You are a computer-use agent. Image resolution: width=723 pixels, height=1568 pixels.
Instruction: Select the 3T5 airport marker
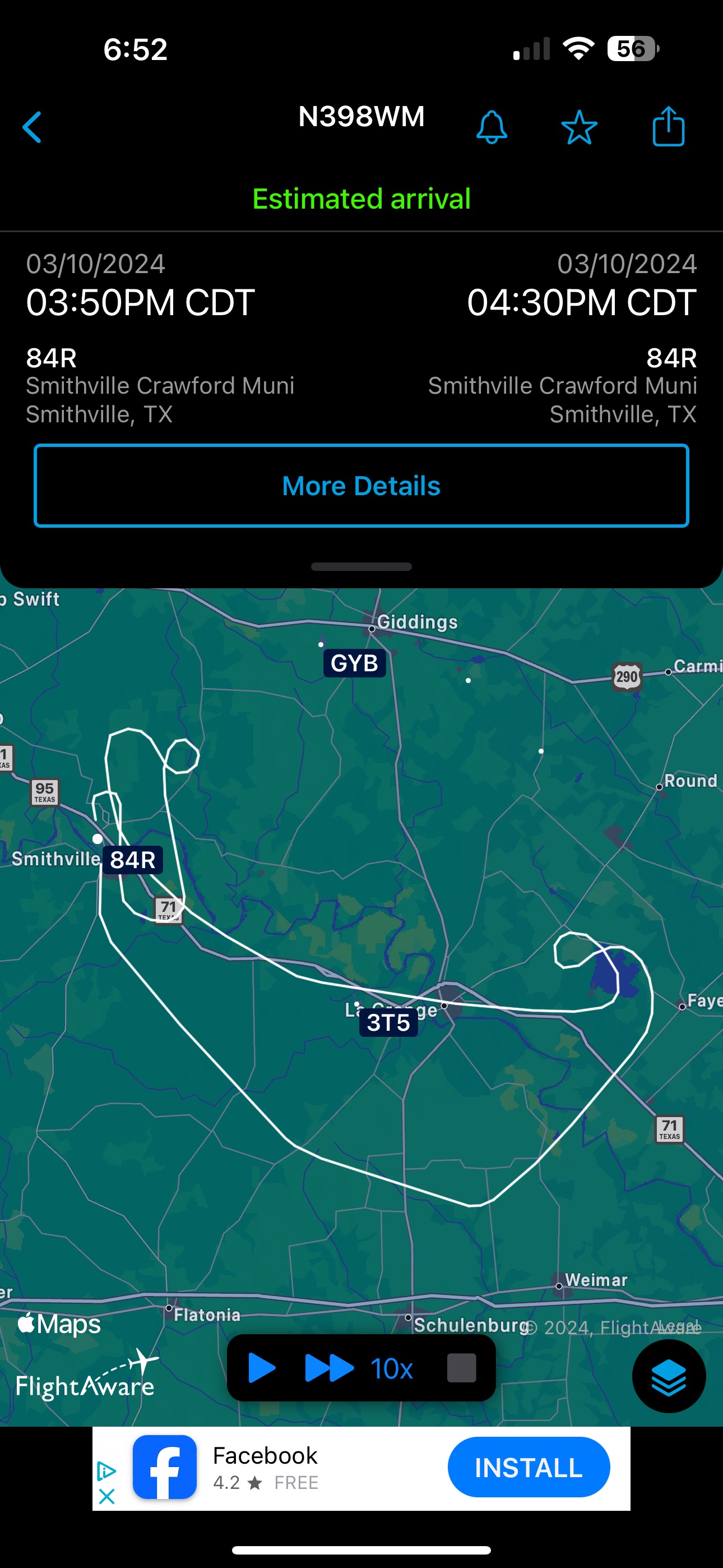tap(388, 1022)
